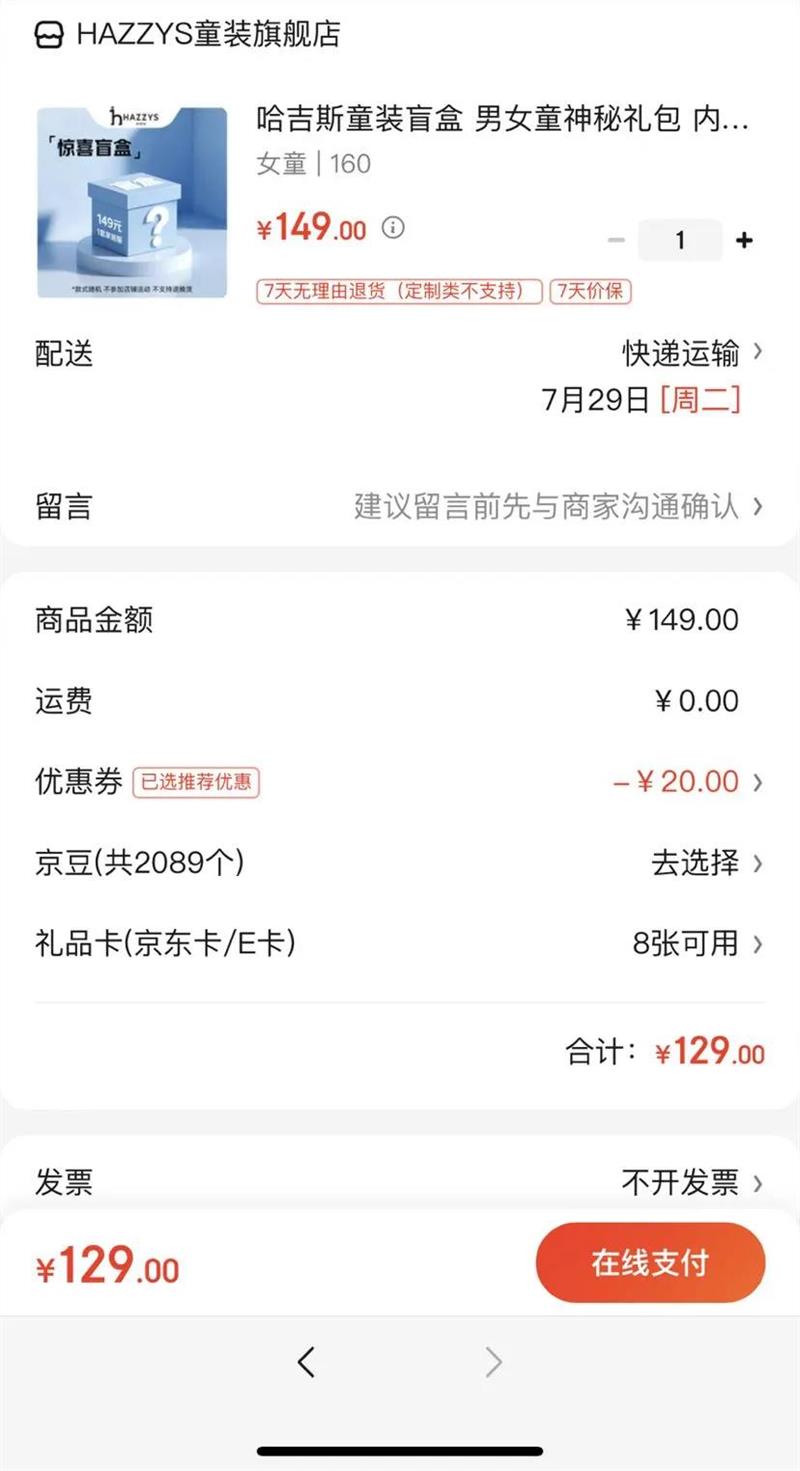
Task: Open the 发票 invoice settings row
Action: (x=690, y=1183)
